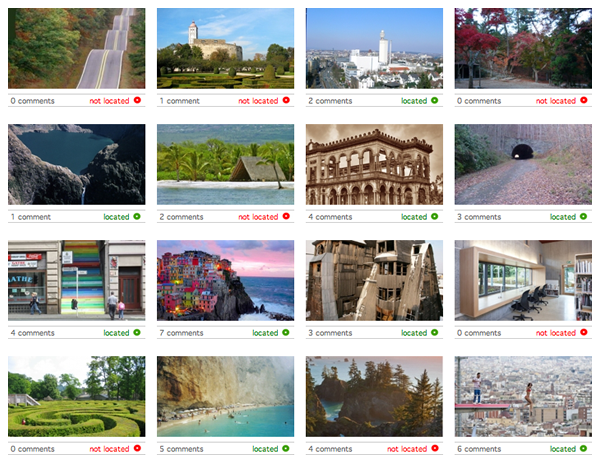Open the red autumn trees photo
The width and height of the screenshot is (600, 463).
[523, 48]
